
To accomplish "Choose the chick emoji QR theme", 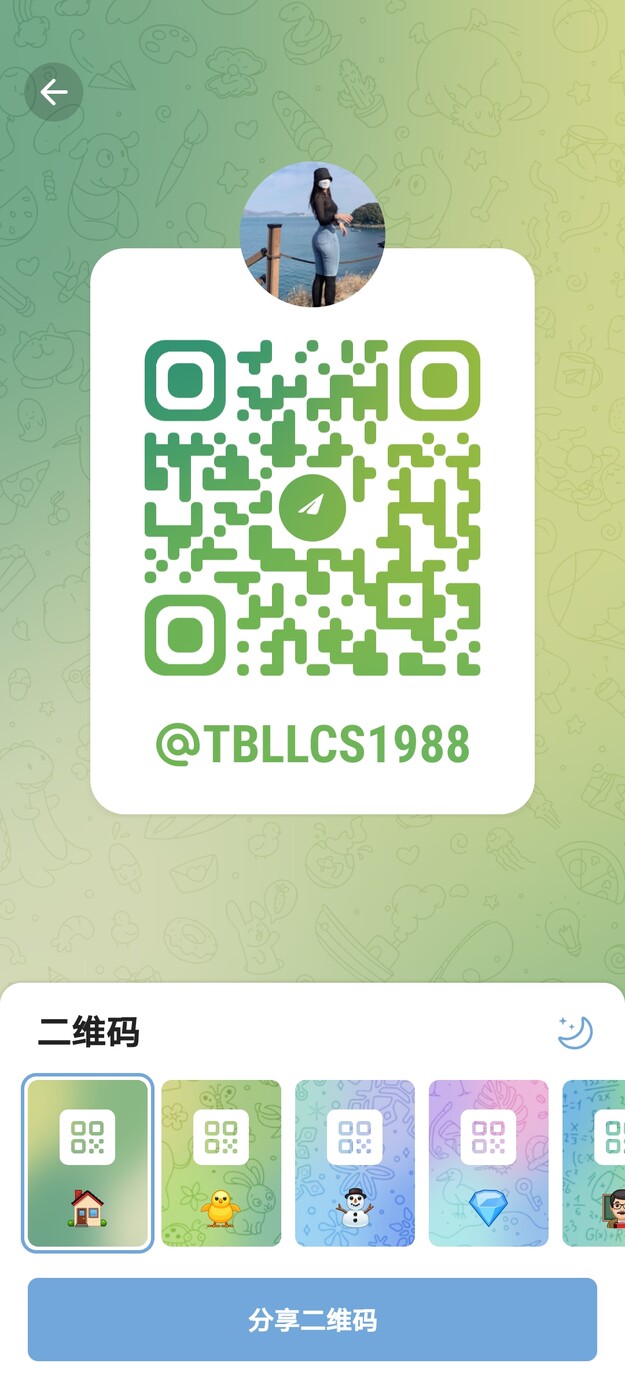I will click(221, 1163).
